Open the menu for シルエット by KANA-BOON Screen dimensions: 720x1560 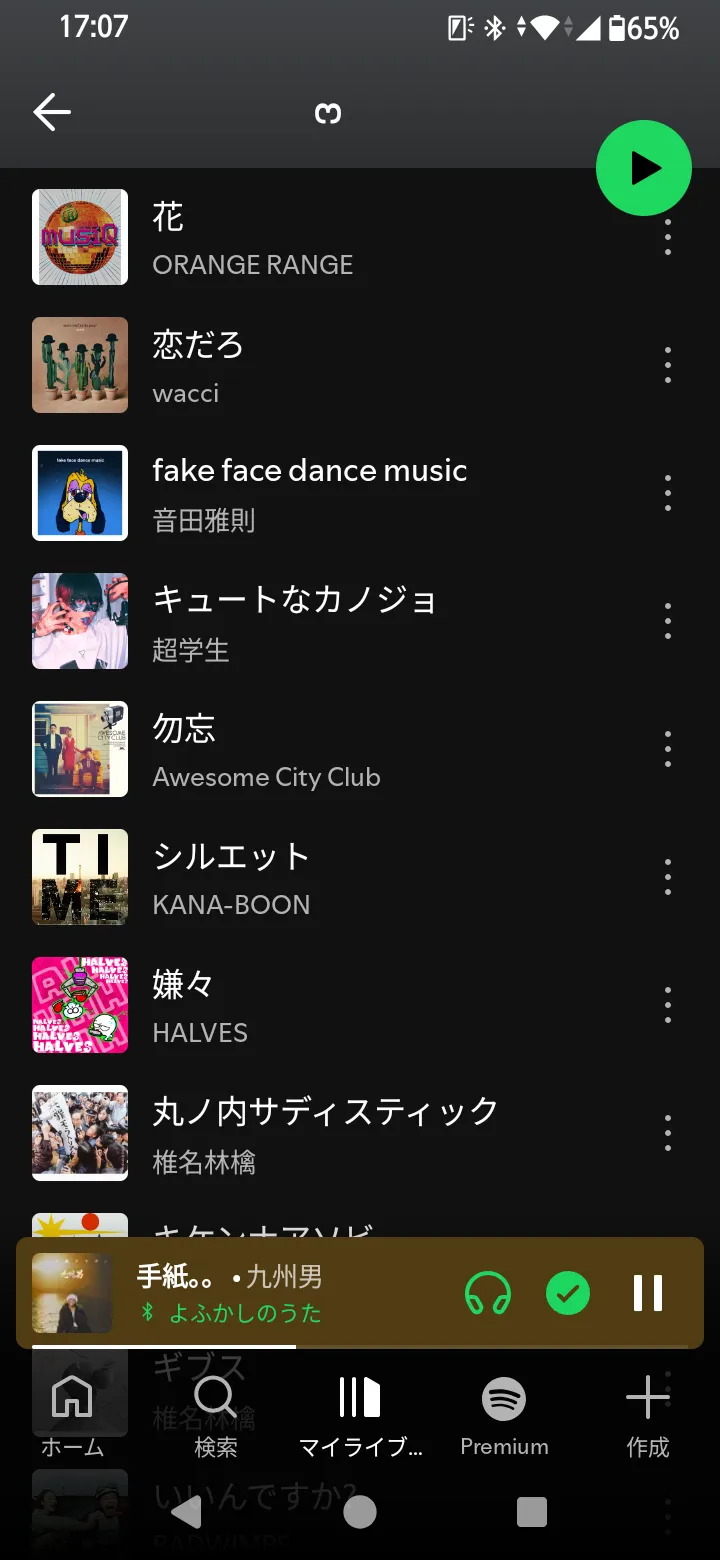point(667,878)
